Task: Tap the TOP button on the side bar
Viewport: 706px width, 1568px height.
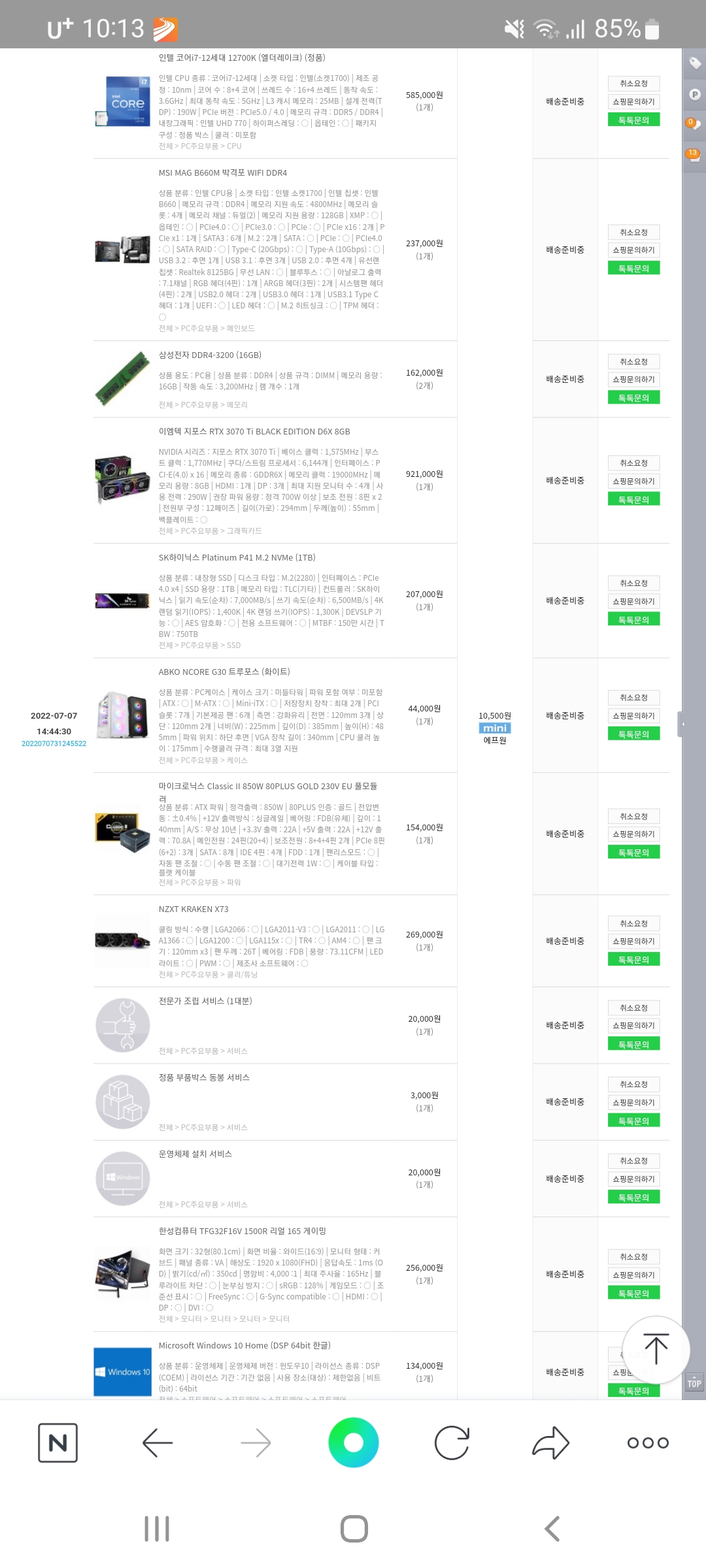Action: click(x=694, y=1383)
